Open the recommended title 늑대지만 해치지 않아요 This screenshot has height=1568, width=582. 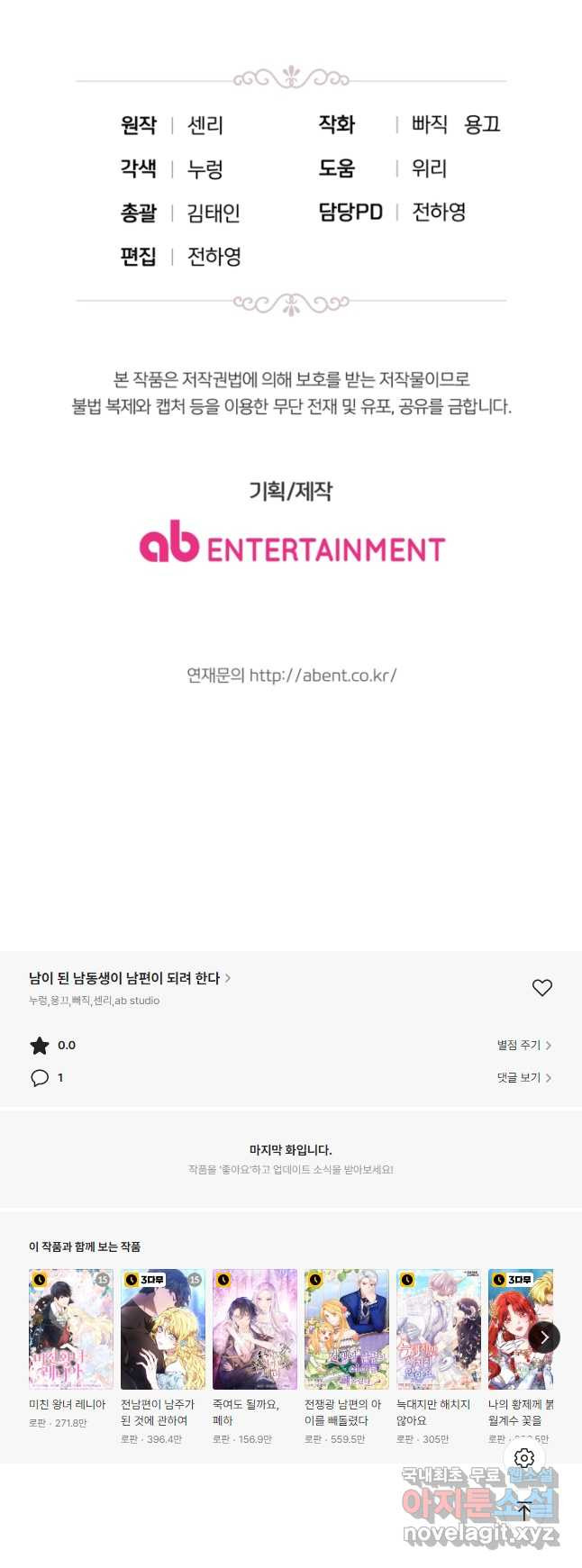coord(439,1329)
